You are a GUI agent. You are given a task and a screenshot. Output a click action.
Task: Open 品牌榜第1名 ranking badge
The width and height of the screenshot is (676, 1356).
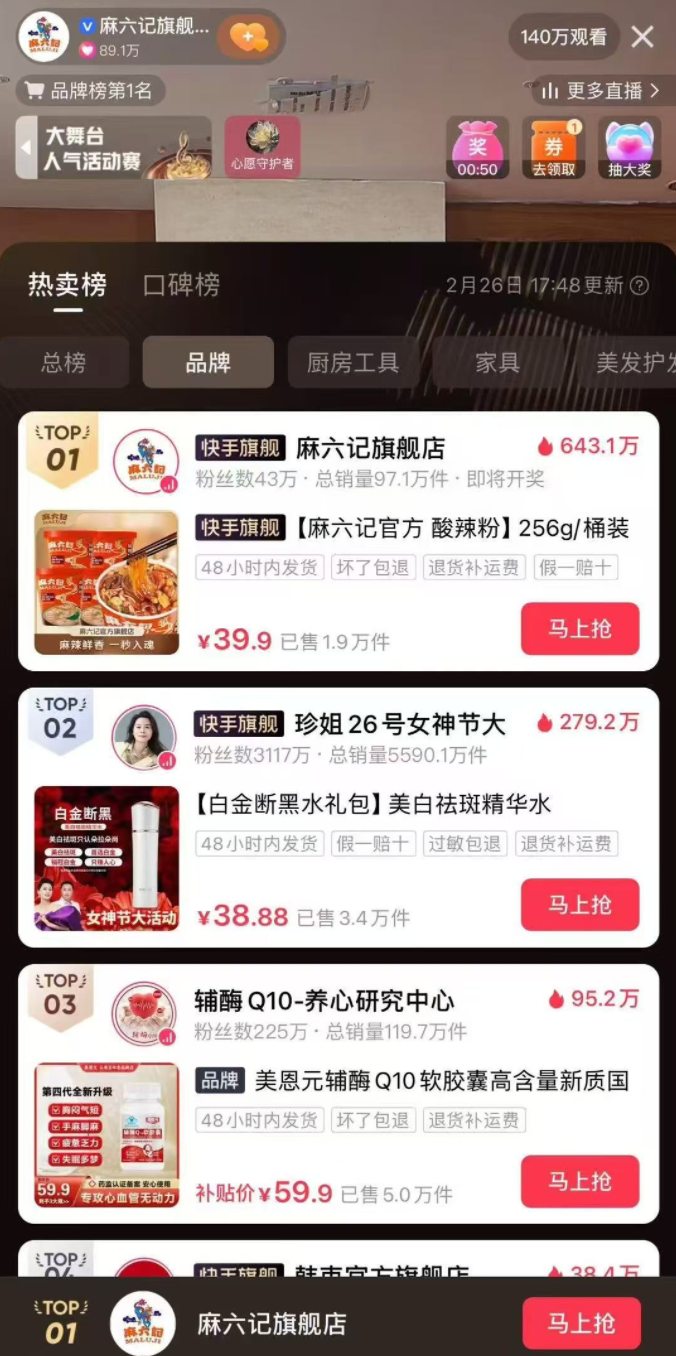coord(91,91)
